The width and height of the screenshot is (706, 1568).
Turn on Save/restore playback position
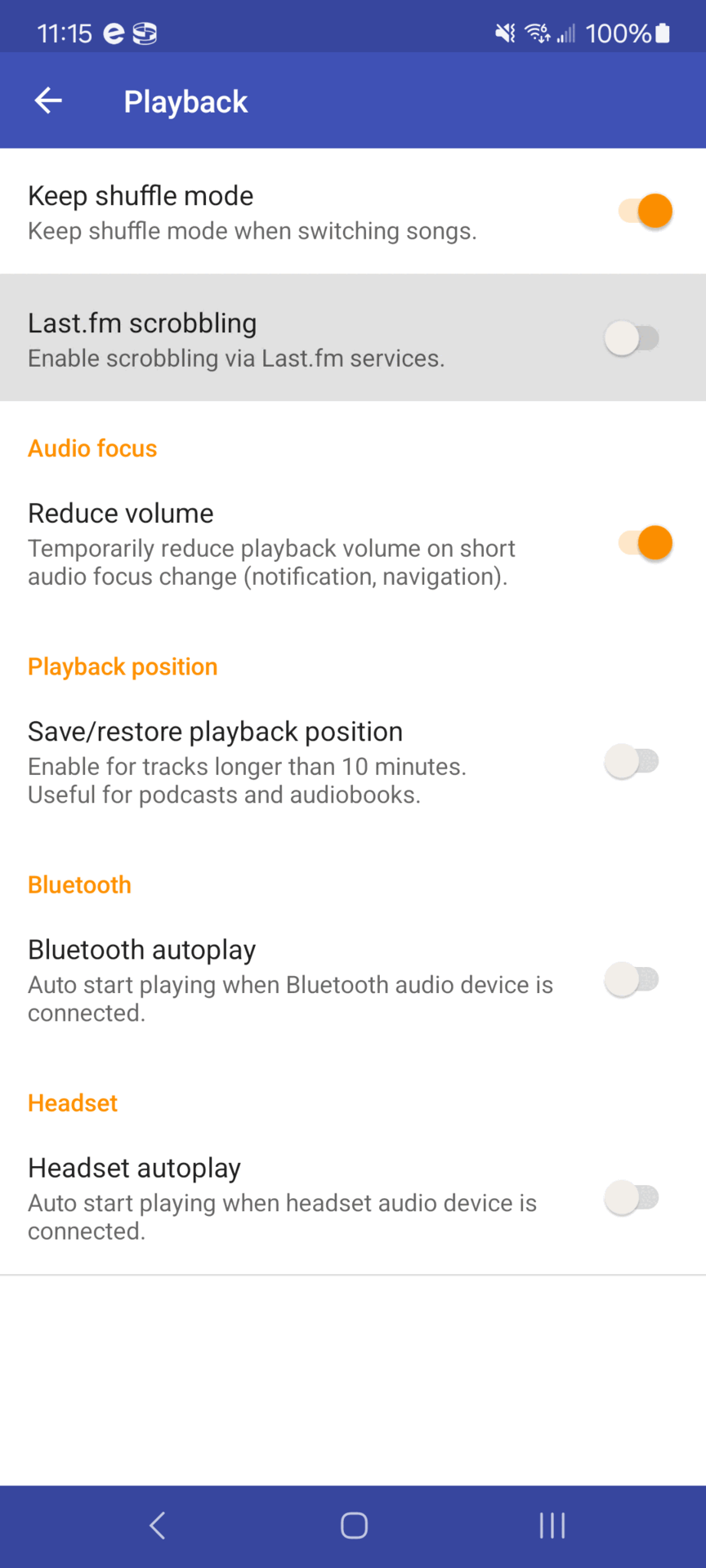coord(632,762)
